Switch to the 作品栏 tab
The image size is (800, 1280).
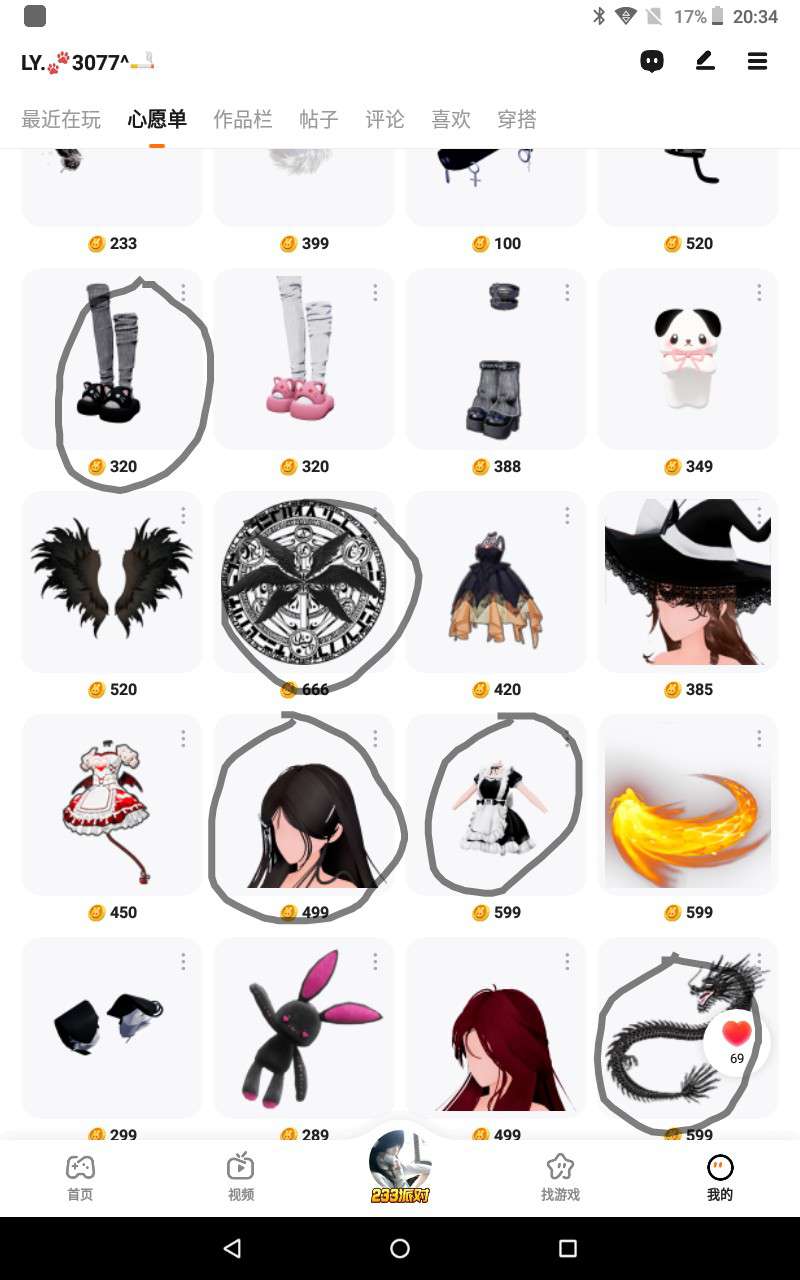[x=242, y=120]
